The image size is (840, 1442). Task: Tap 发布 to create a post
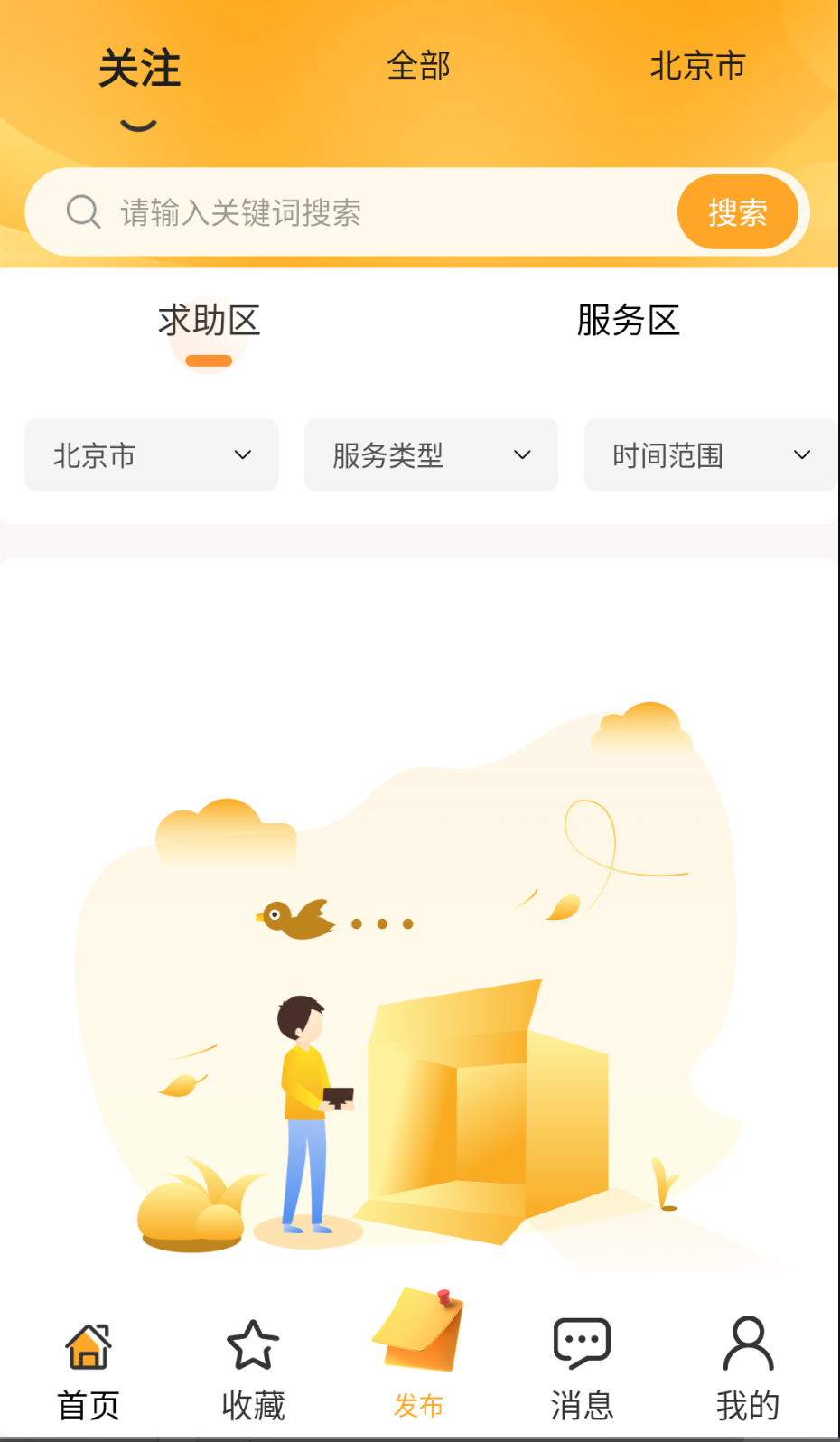click(x=418, y=1355)
